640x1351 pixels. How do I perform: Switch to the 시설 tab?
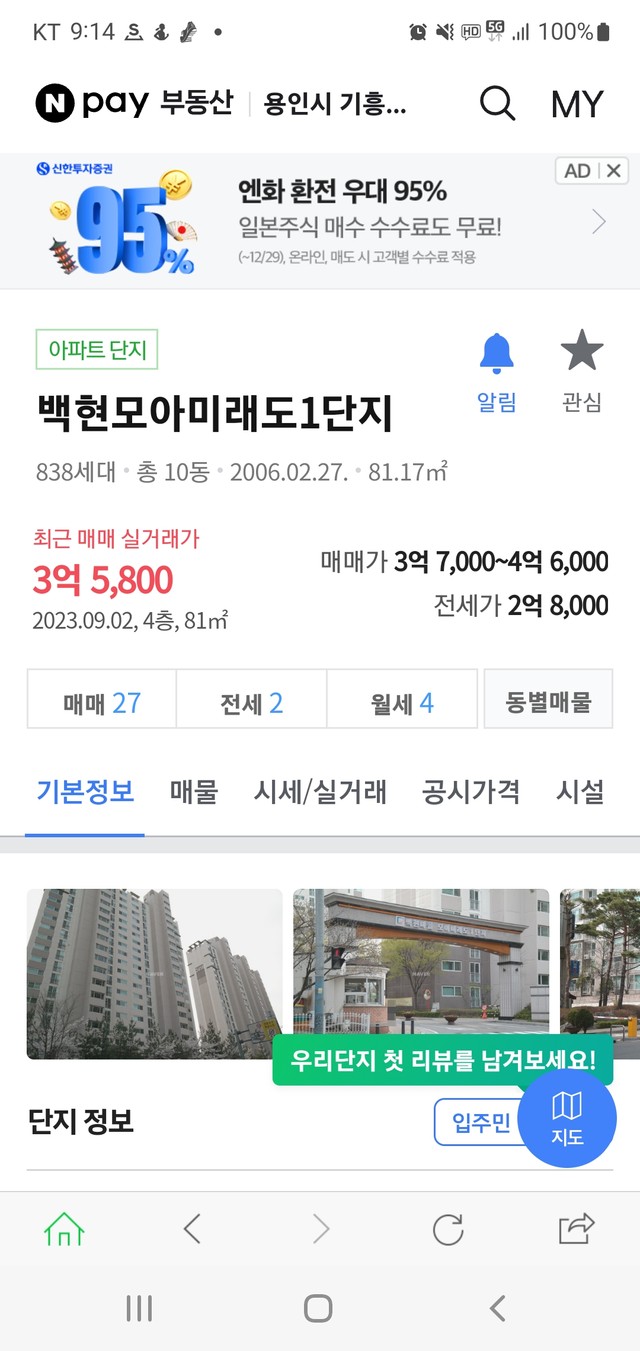click(x=580, y=792)
